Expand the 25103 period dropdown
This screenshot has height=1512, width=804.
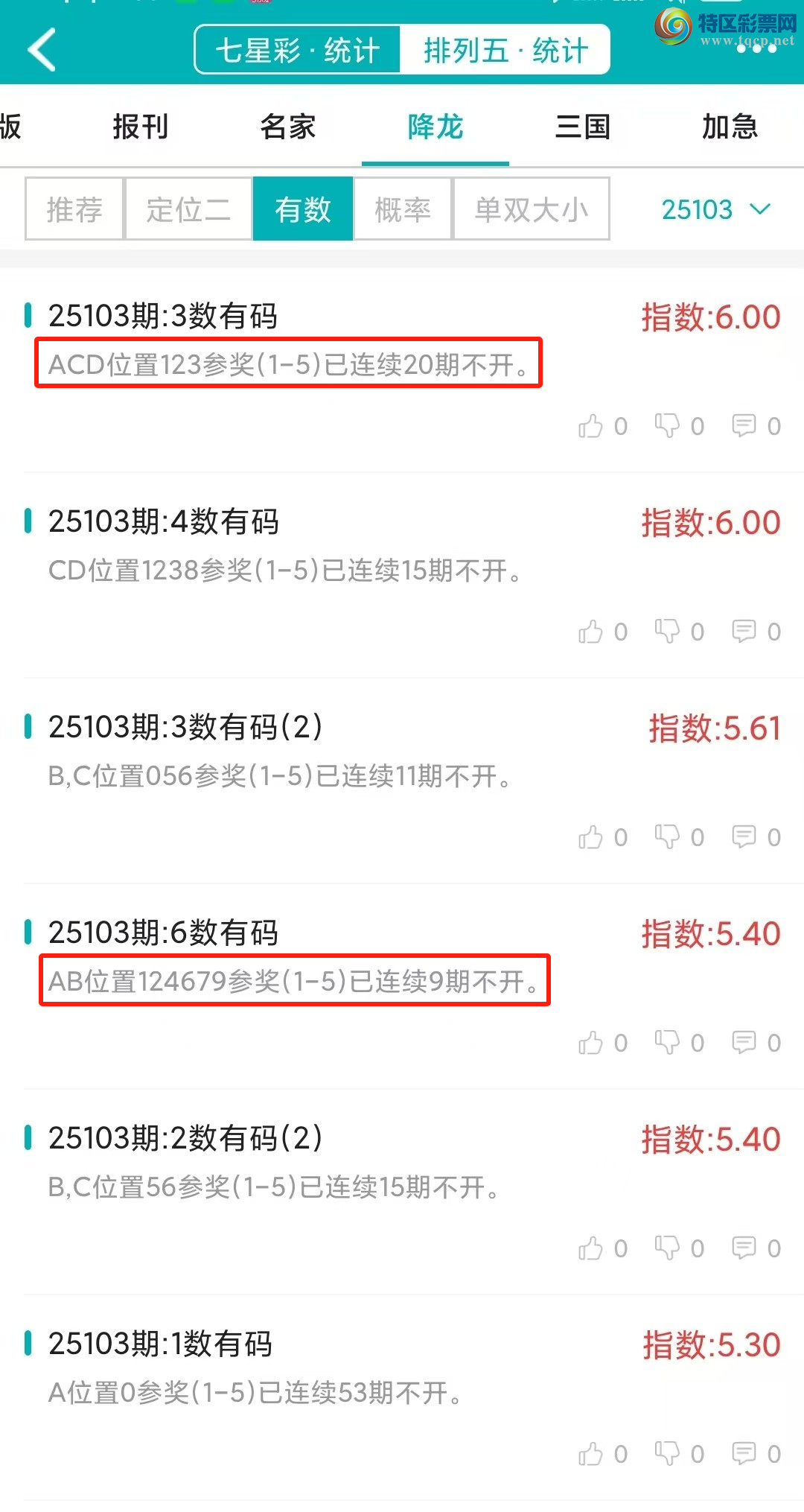point(715,209)
